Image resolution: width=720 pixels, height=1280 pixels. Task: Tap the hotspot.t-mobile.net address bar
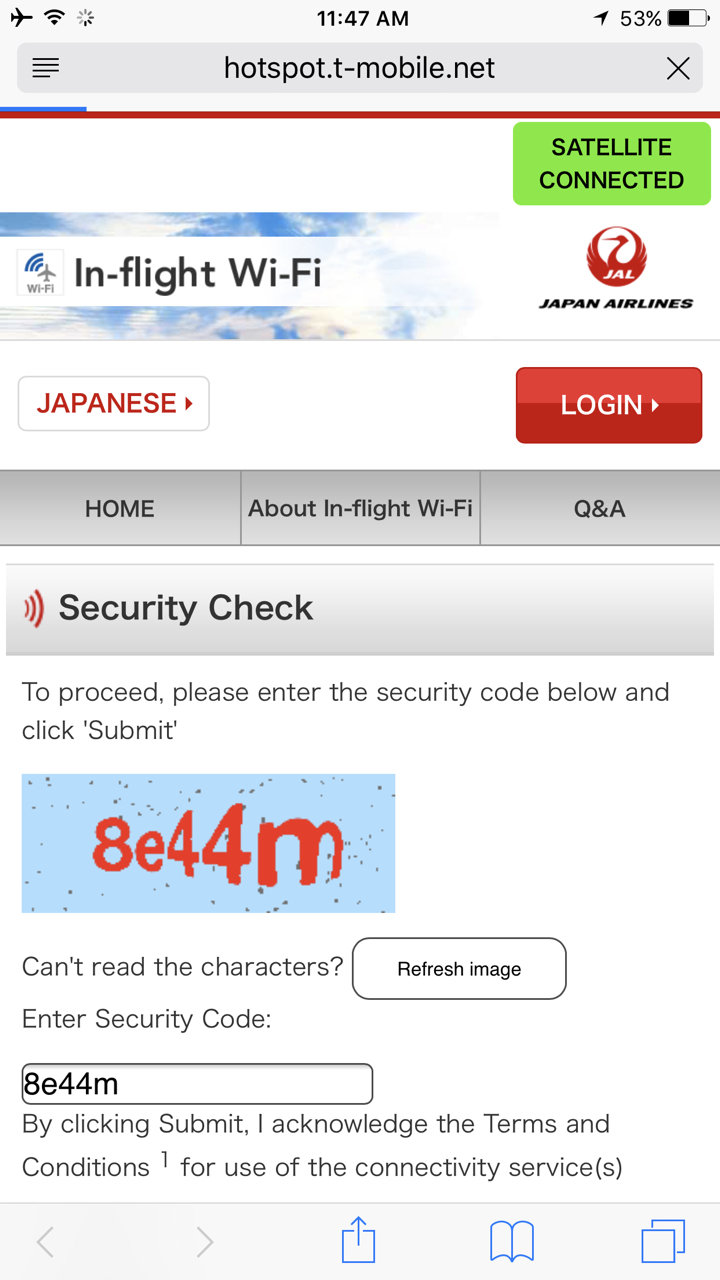[360, 68]
